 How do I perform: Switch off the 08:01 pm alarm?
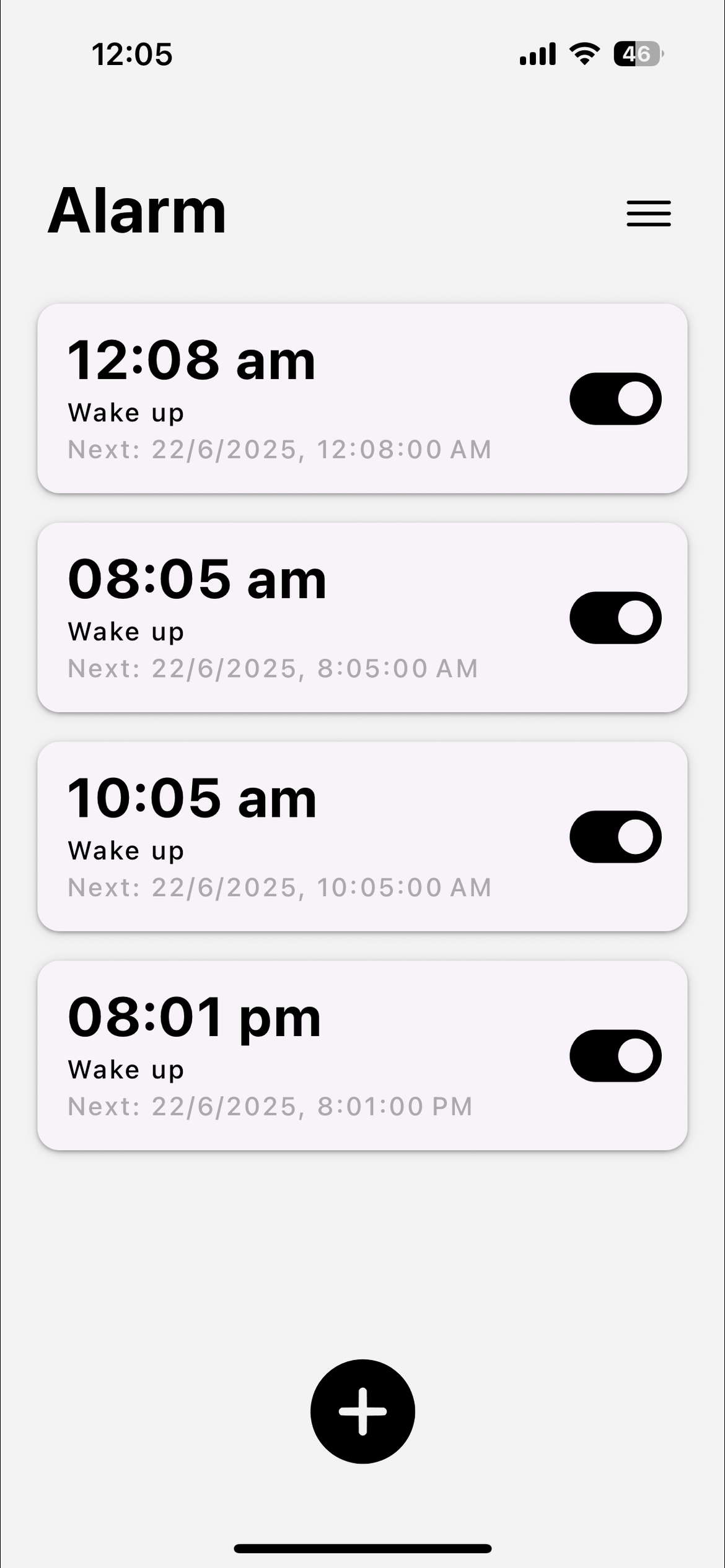pyautogui.click(x=615, y=1055)
